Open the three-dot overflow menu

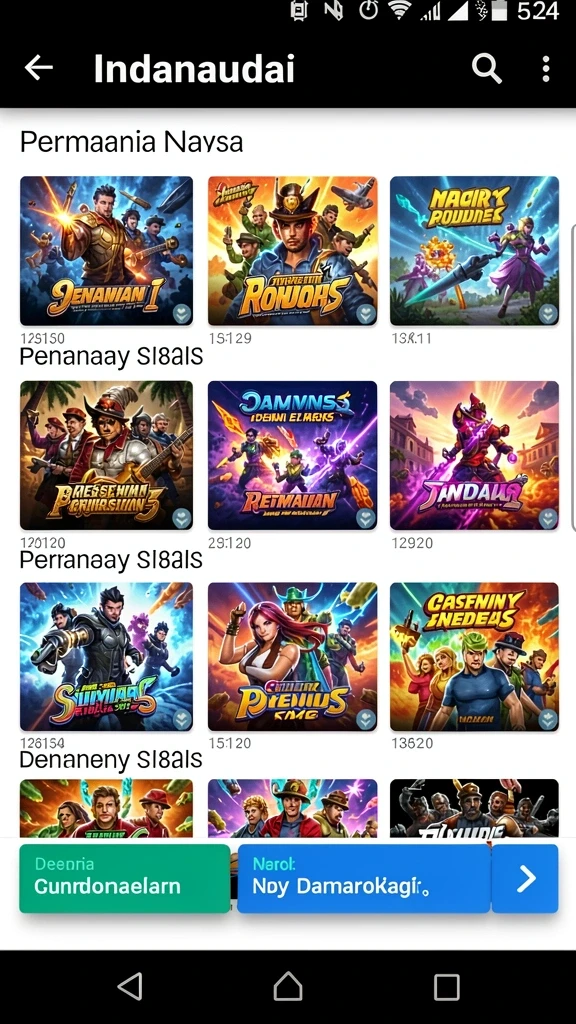click(x=546, y=69)
